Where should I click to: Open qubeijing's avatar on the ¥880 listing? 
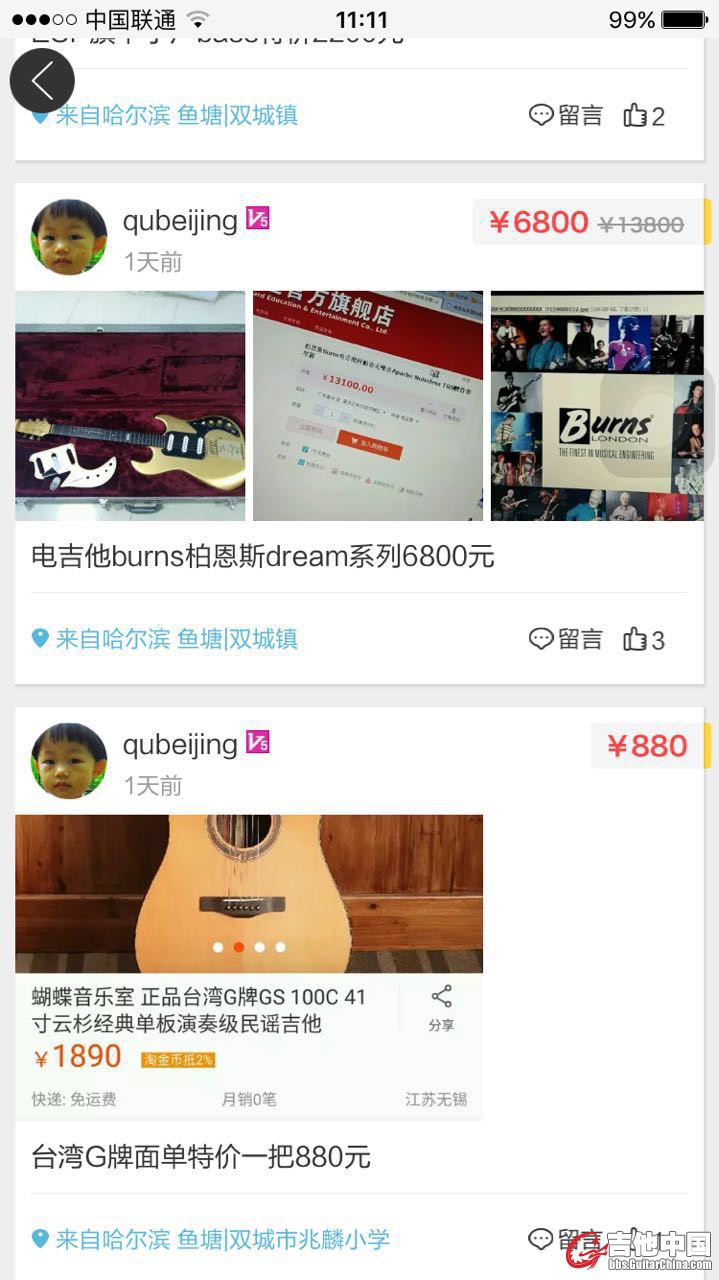(x=69, y=761)
